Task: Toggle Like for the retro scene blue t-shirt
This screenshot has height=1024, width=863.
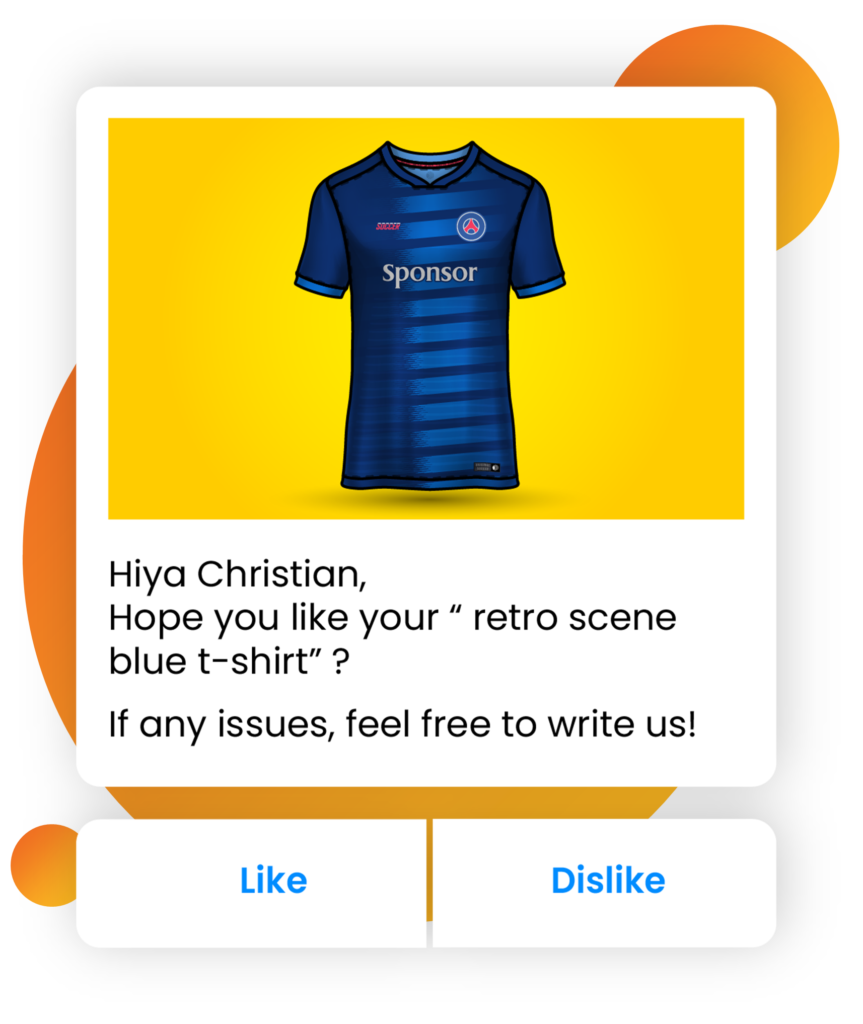Action: (273, 881)
